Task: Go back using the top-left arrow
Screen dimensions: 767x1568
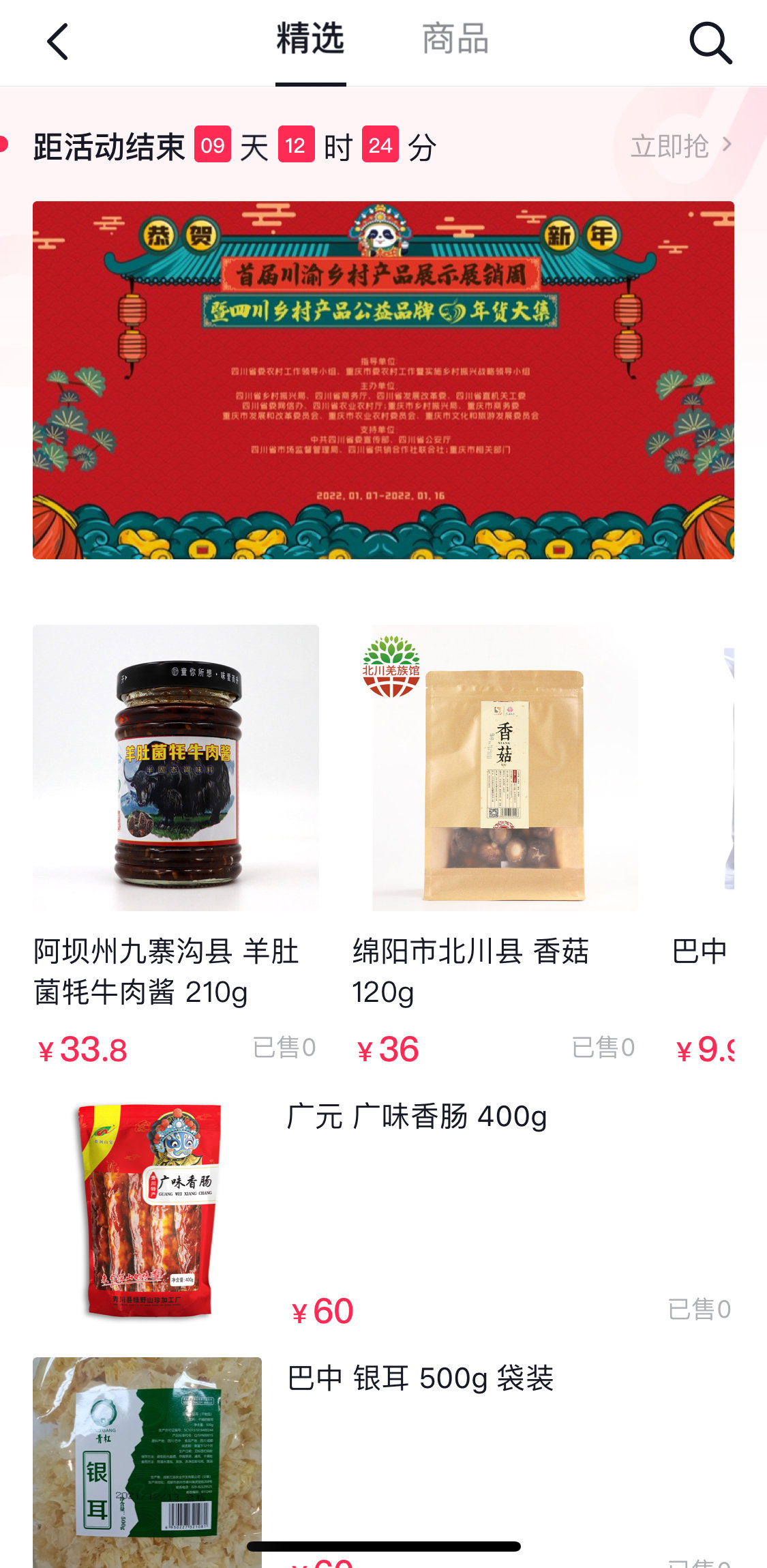Action: tap(57, 42)
